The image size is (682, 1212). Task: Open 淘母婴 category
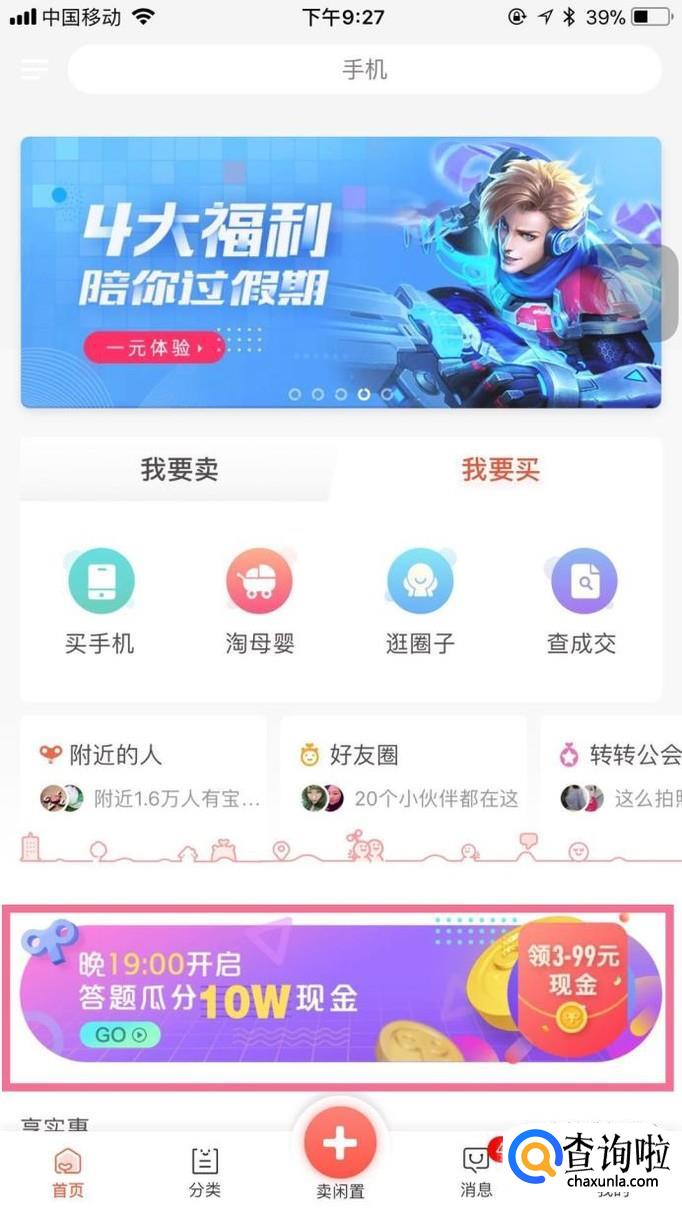coord(259,602)
